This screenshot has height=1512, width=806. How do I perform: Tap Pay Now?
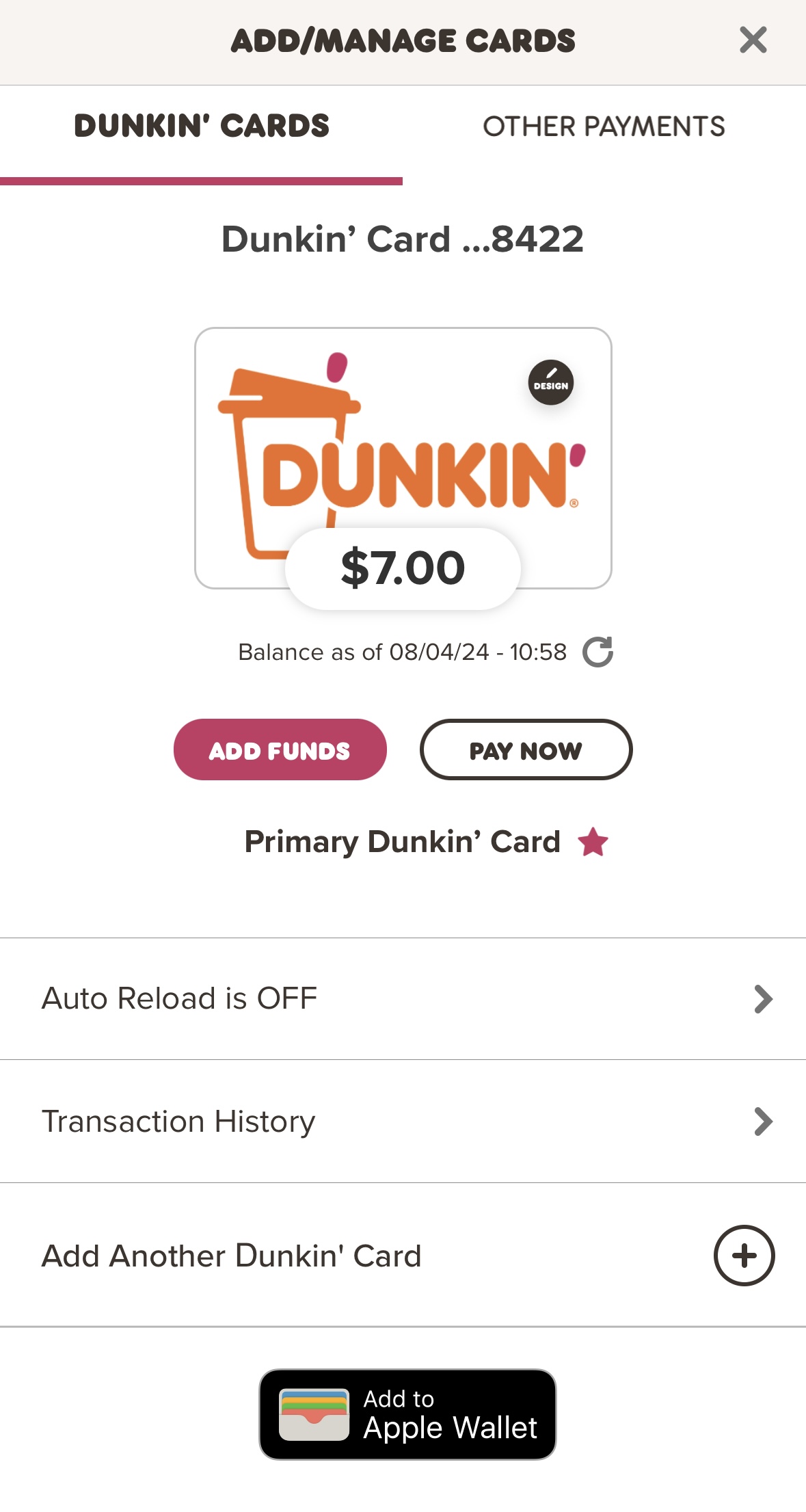(x=526, y=750)
